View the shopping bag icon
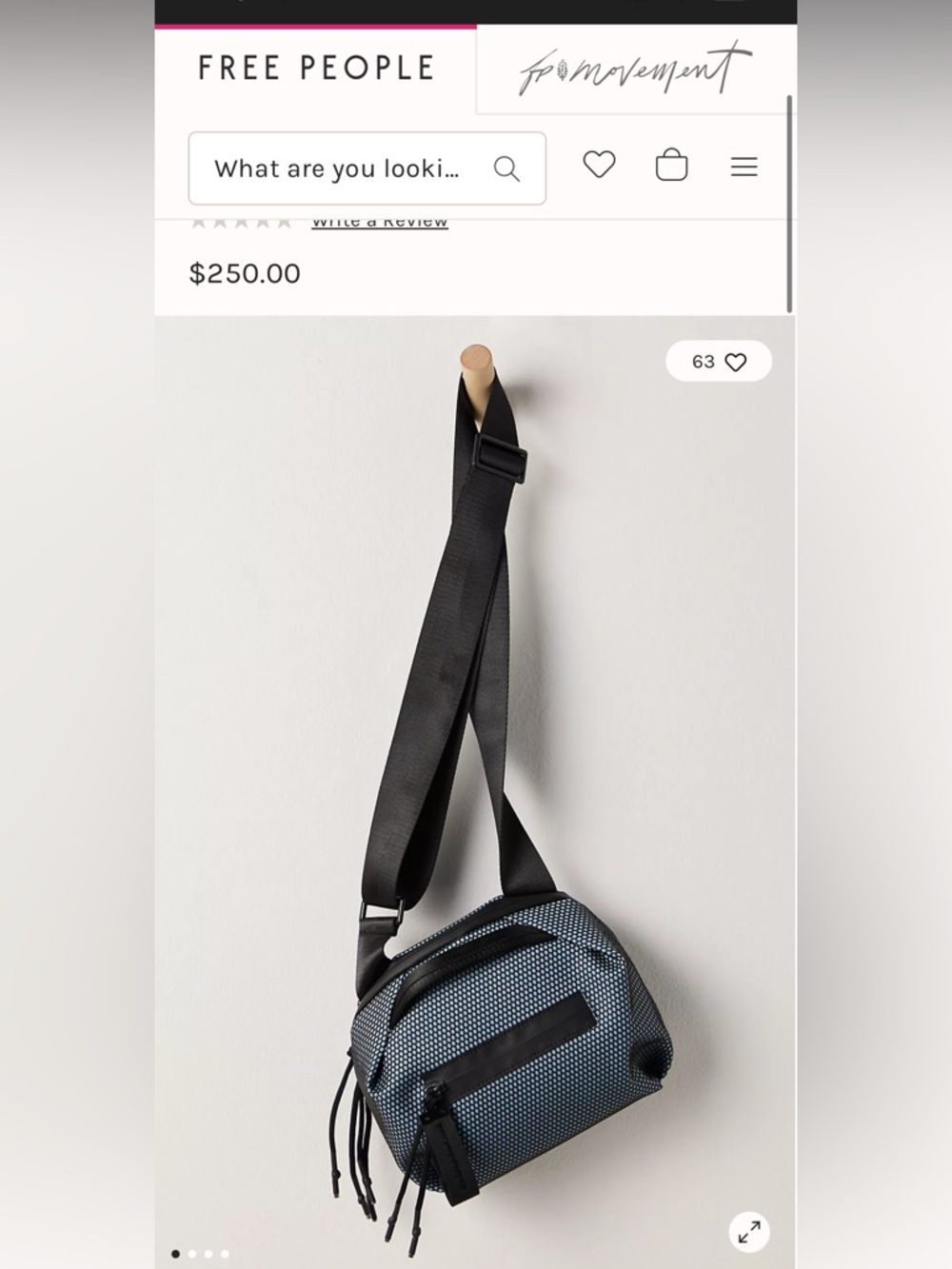The image size is (952, 1269). tap(672, 165)
